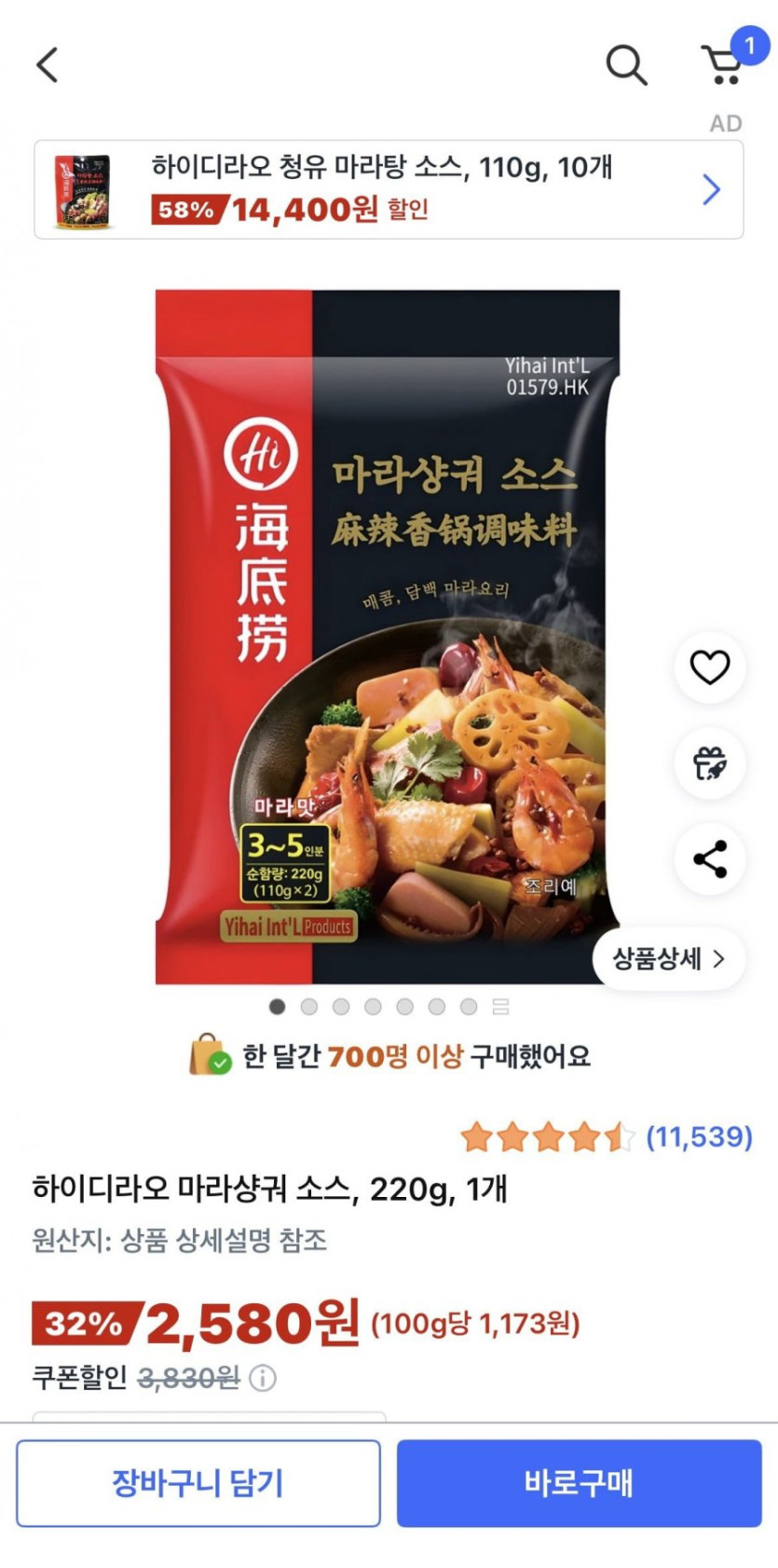Viewport: 778px width, 1568px height.
Task: Send this product as a gift
Action: 709,763
